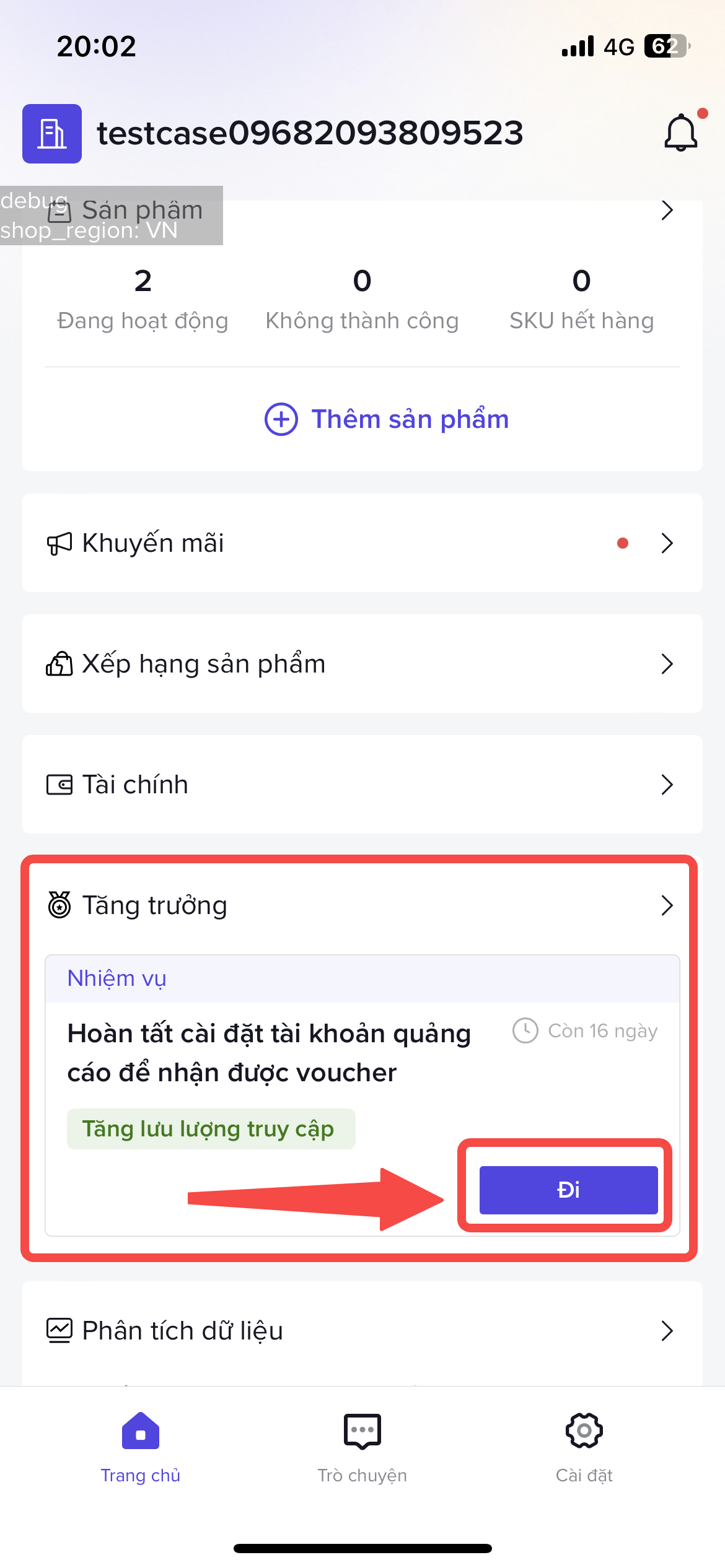
Task: Open the Sản phẩm section
Action: point(666,211)
